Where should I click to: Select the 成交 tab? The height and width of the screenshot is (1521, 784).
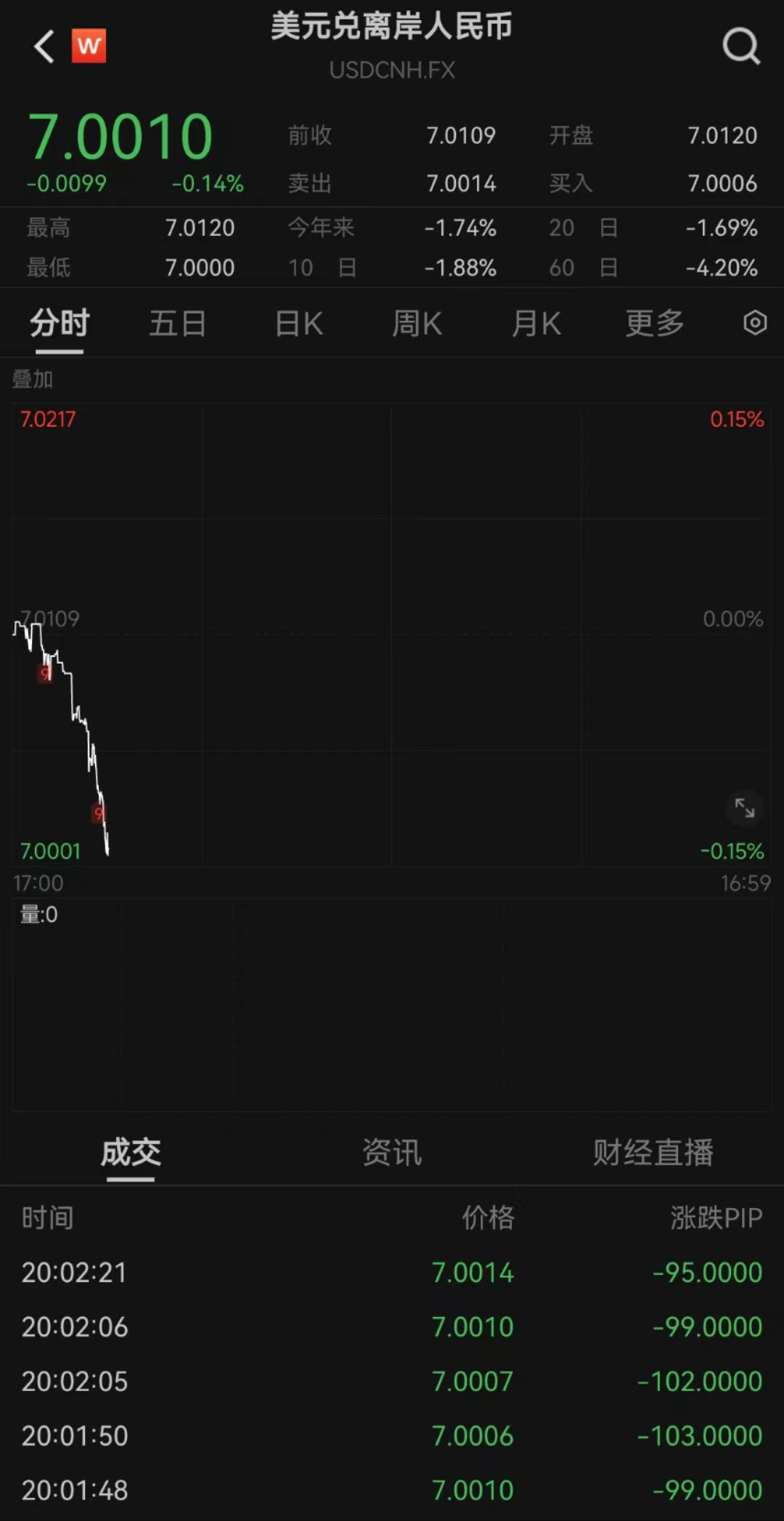(x=131, y=1152)
